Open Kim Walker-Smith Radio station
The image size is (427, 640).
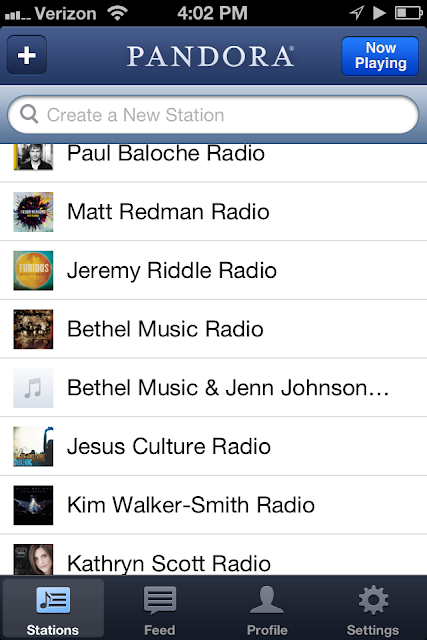tap(214, 505)
